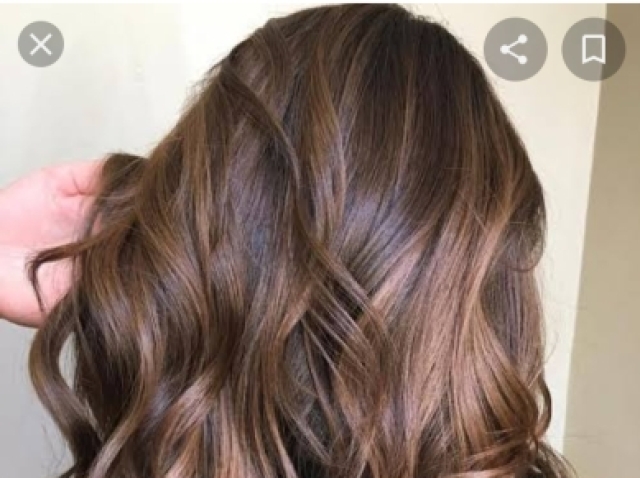This screenshot has width=640, height=478.
Task: Close the image viewer
Action: point(41,45)
